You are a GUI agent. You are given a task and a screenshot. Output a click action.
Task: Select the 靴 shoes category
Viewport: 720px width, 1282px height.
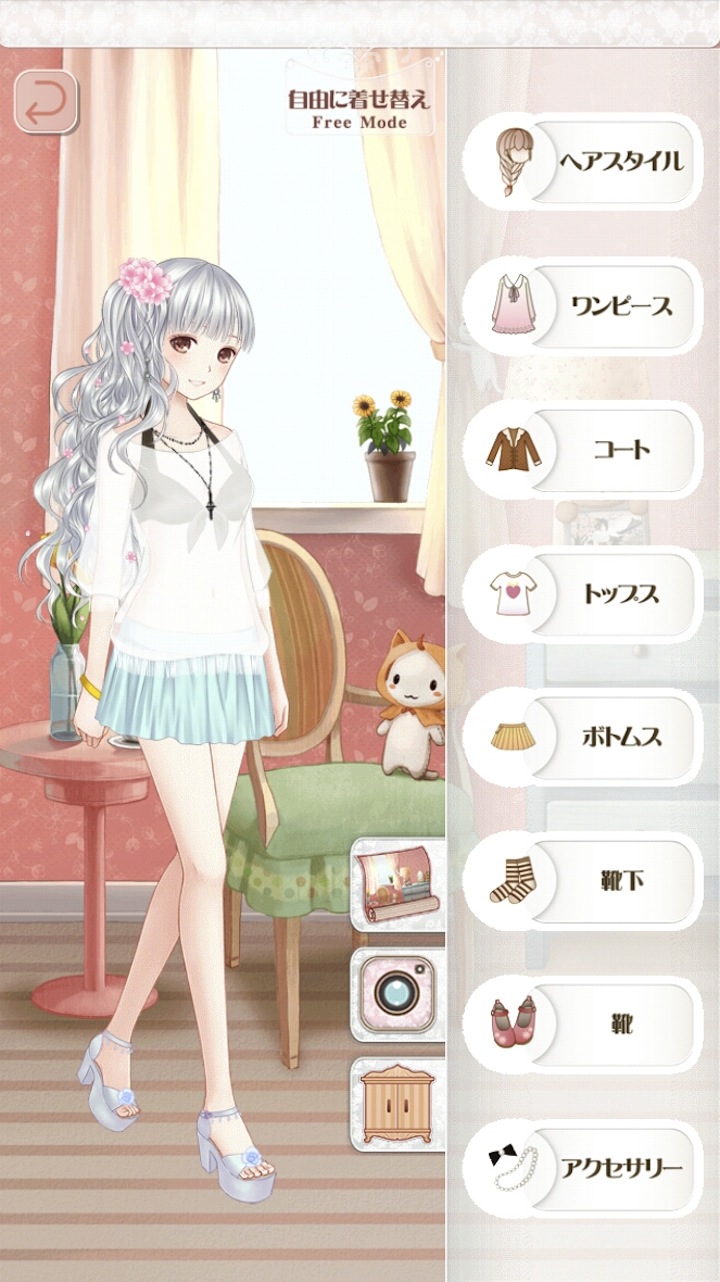[585, 1024]
